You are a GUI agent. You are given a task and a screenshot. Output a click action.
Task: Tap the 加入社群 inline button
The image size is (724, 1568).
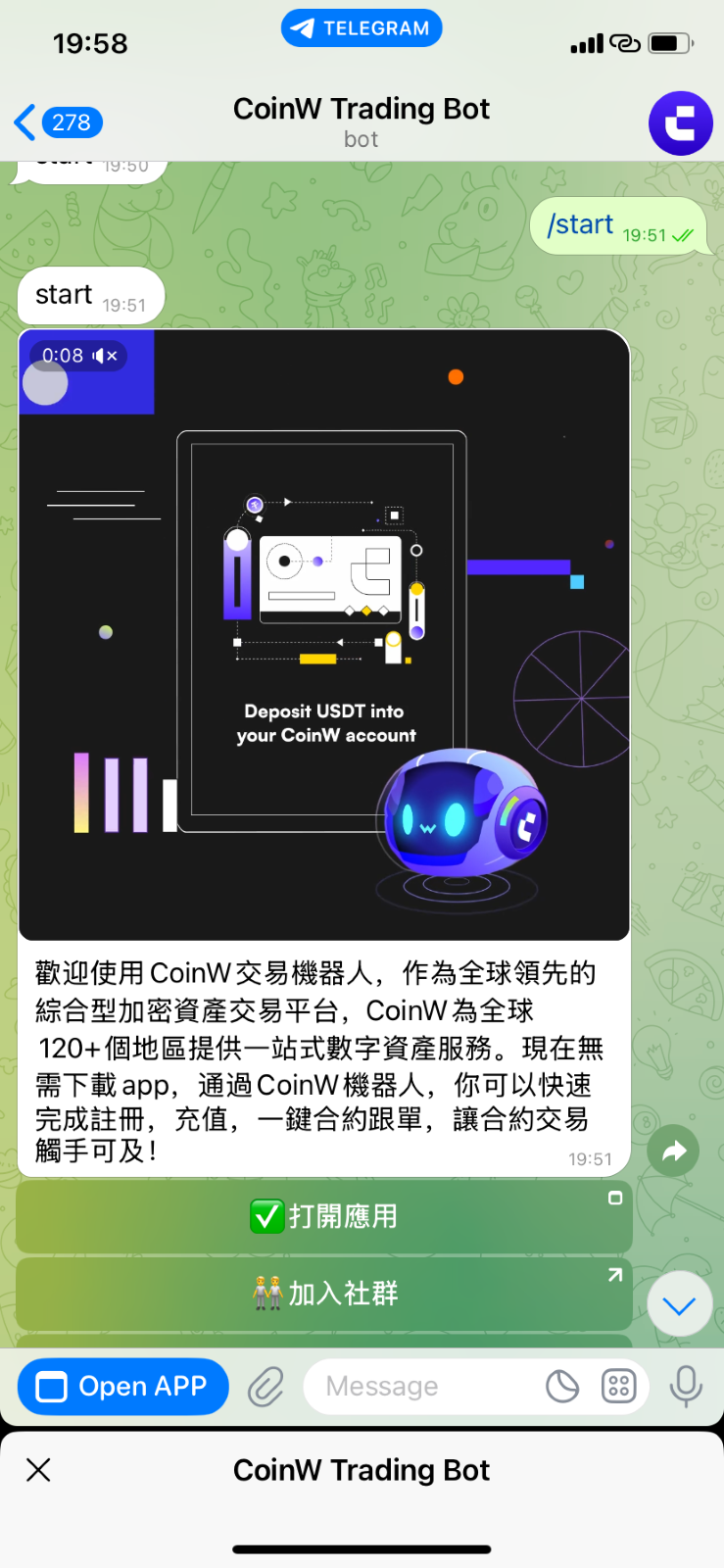point(323,1294)
